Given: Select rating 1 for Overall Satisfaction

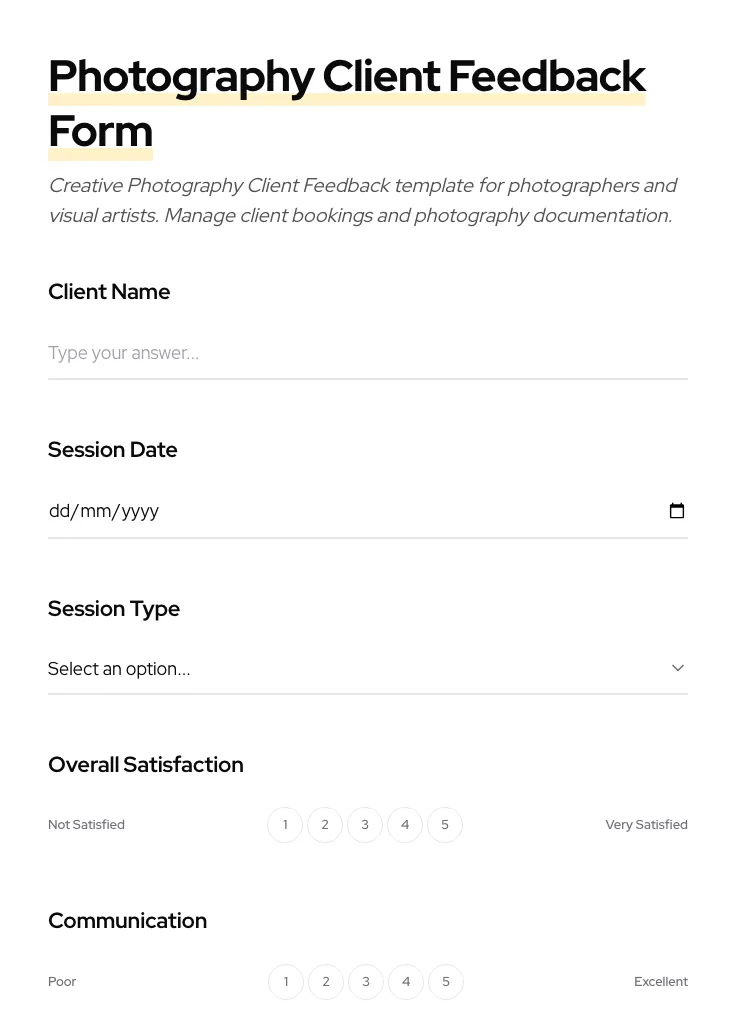Looking at the screenshot, I should pos(285,824).
